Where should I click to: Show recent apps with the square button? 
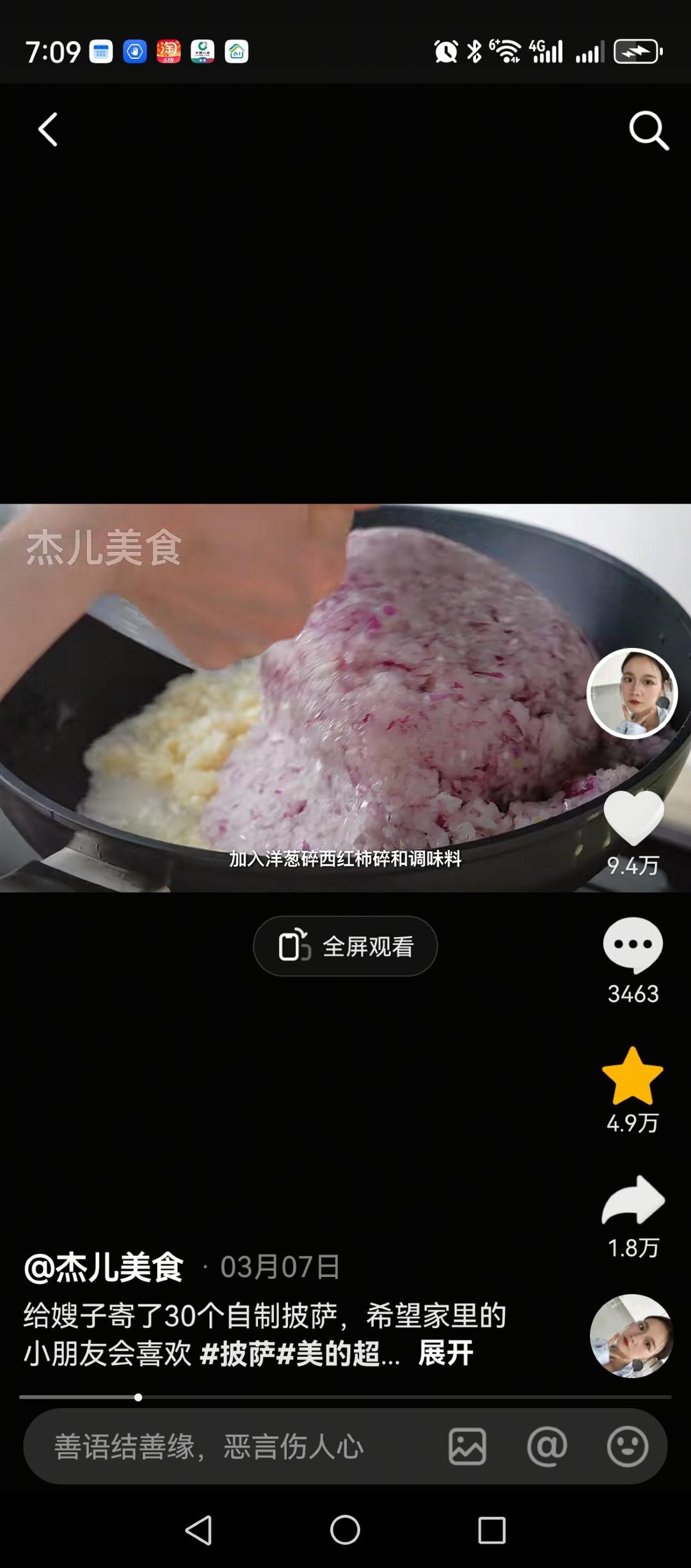(491, 1531)
